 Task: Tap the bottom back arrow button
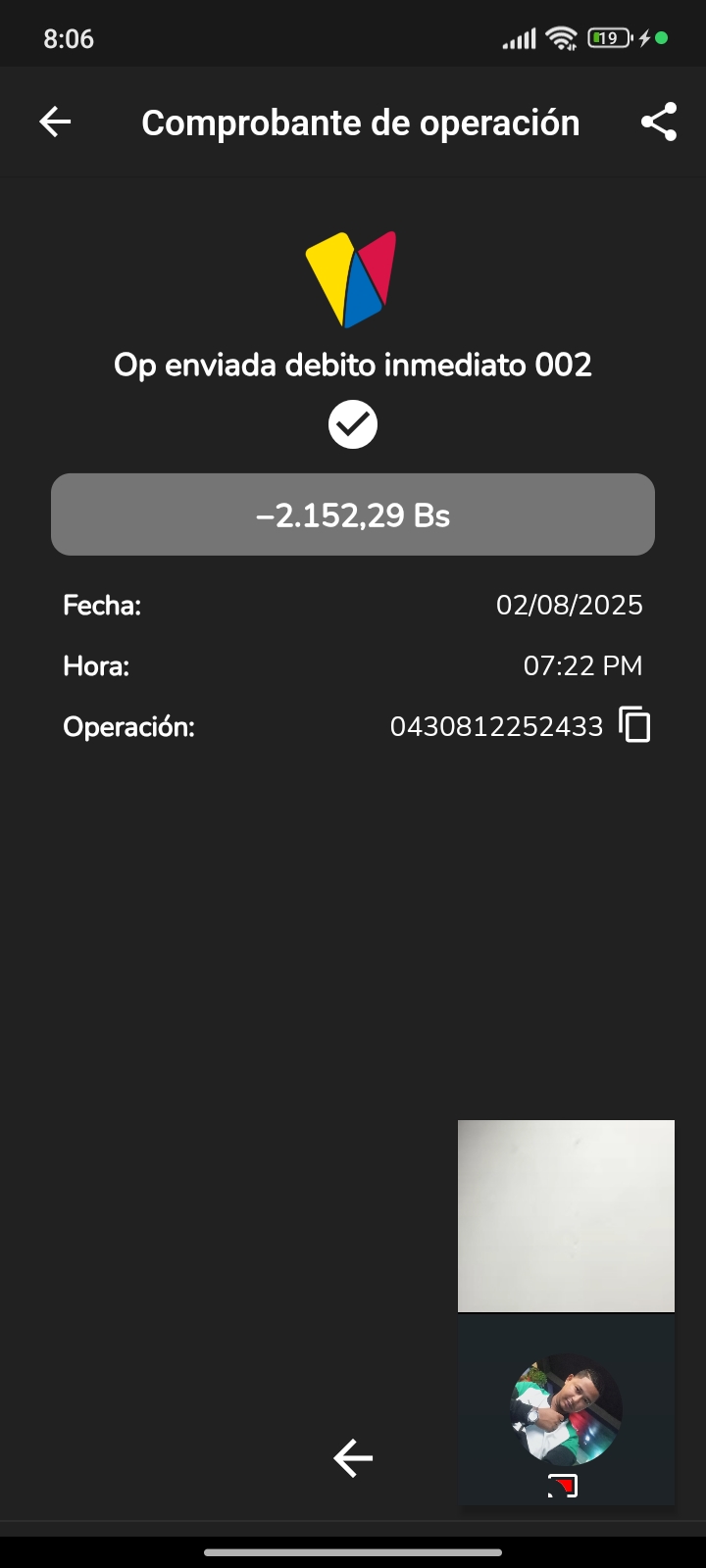tap(353, 1458)
